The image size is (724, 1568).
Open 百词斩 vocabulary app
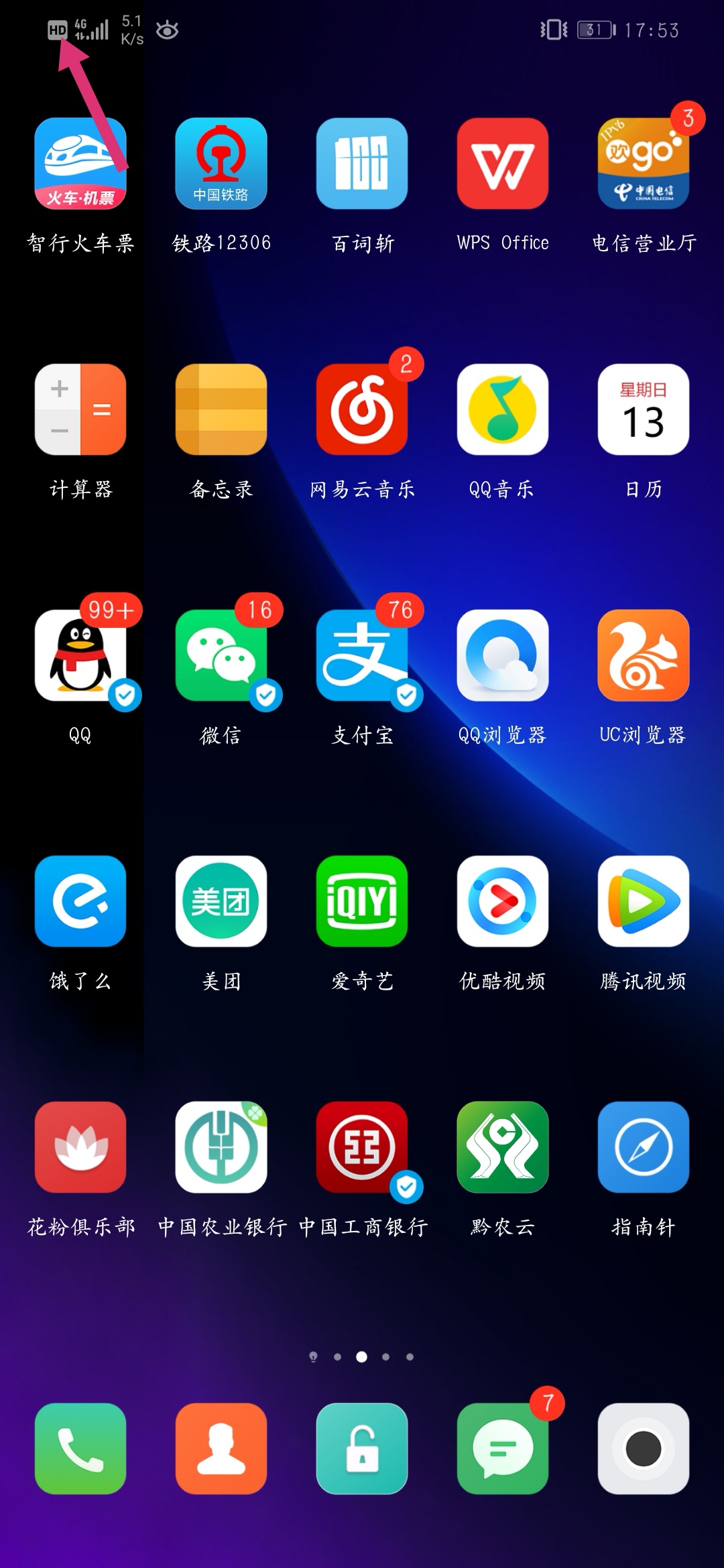362,164
